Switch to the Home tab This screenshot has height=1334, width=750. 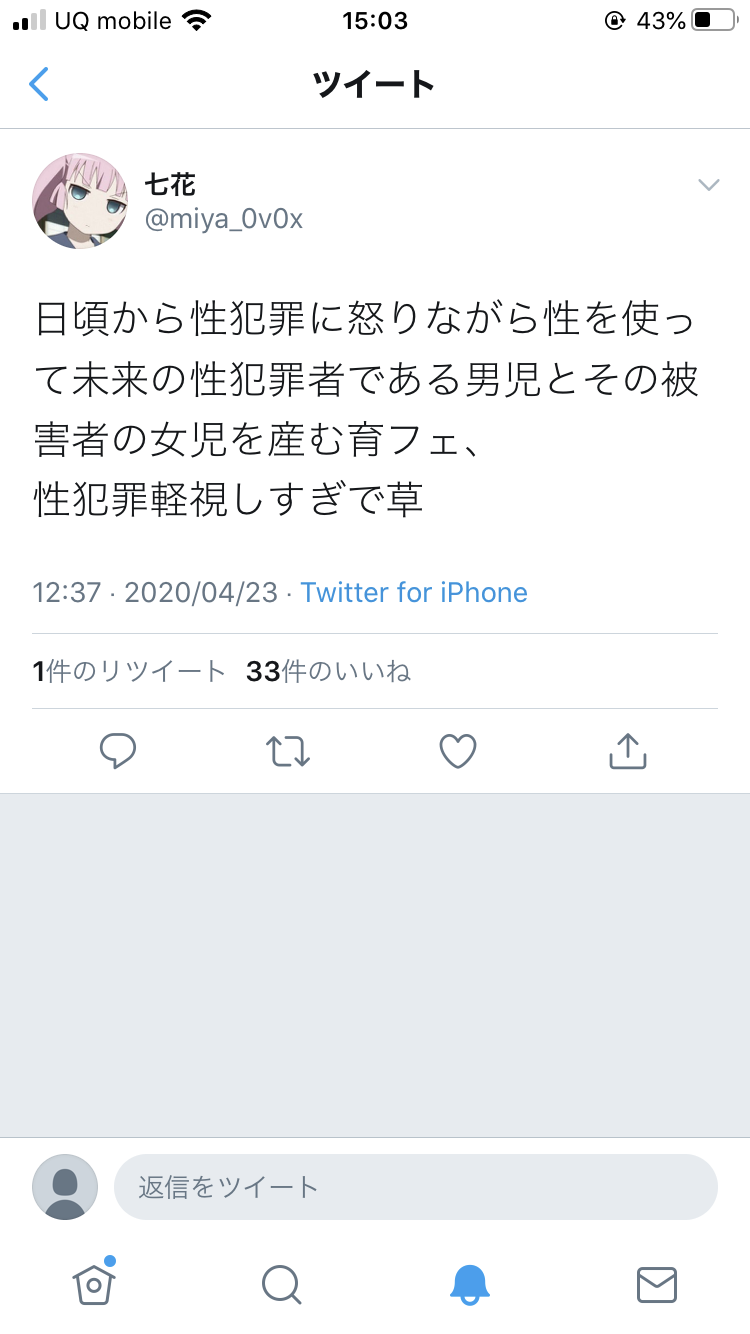tap(94, 1282)
